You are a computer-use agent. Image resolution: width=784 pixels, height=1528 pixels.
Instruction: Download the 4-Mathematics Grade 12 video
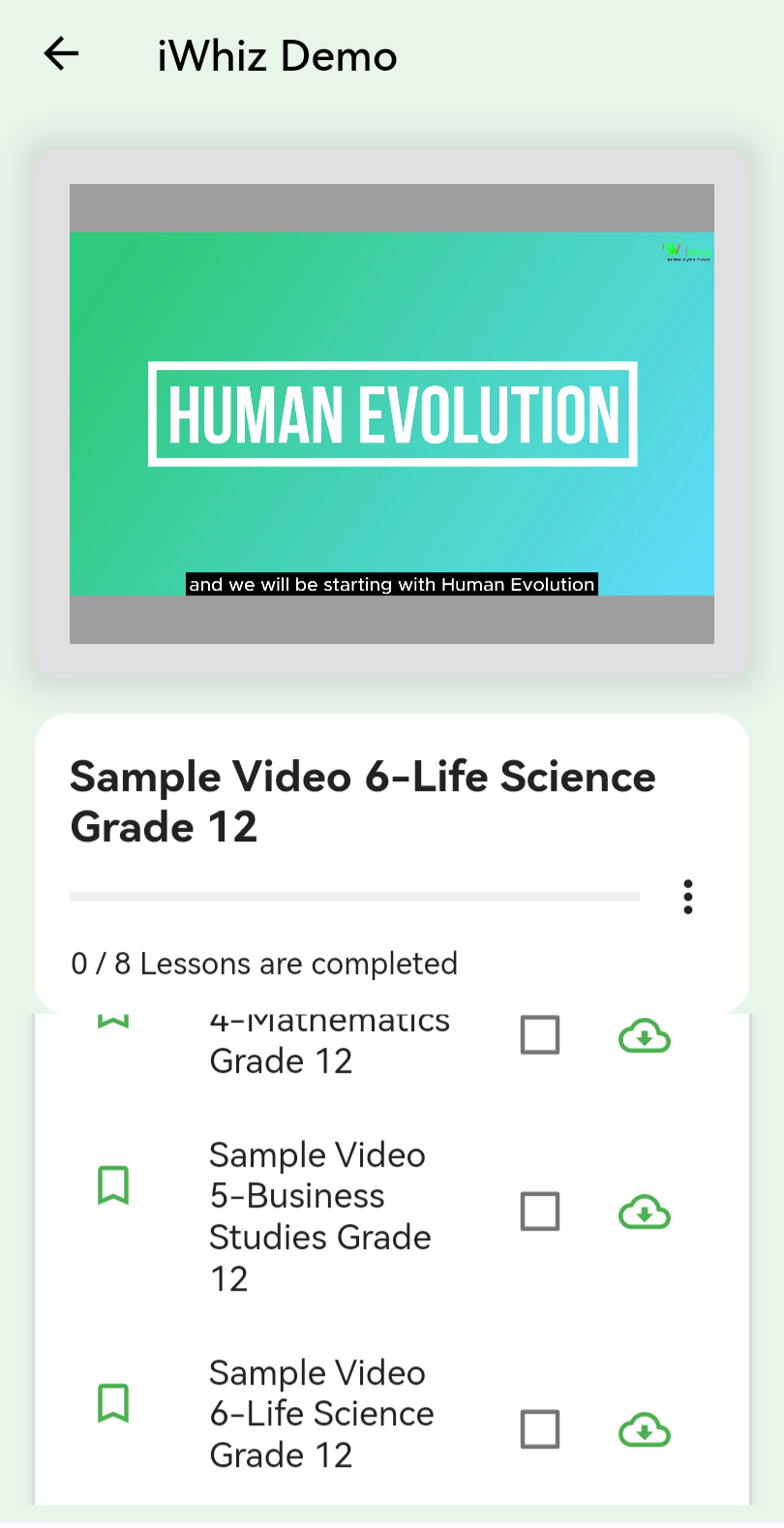[x=645, y=1036]
